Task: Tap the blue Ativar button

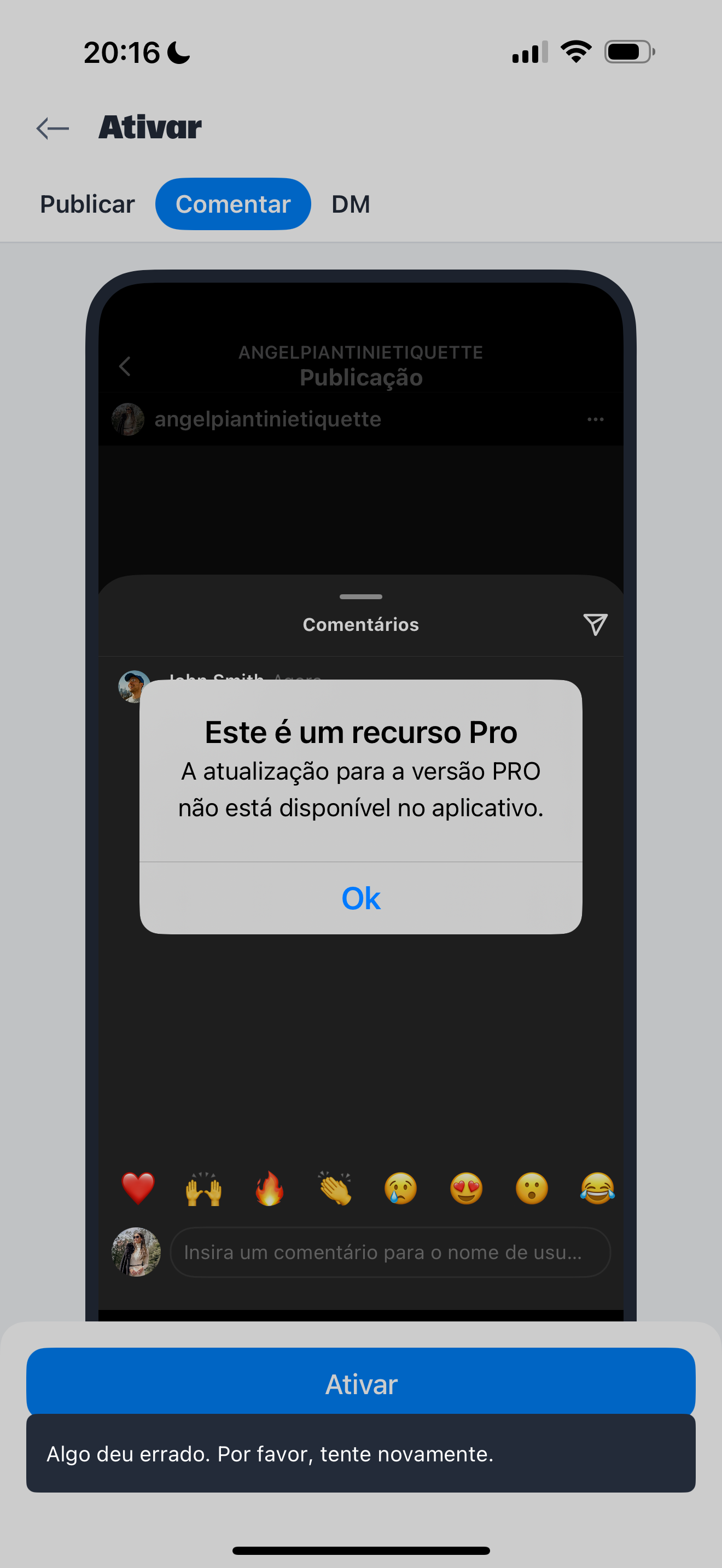Action: pyautogui.click(x=360, y=1384)
